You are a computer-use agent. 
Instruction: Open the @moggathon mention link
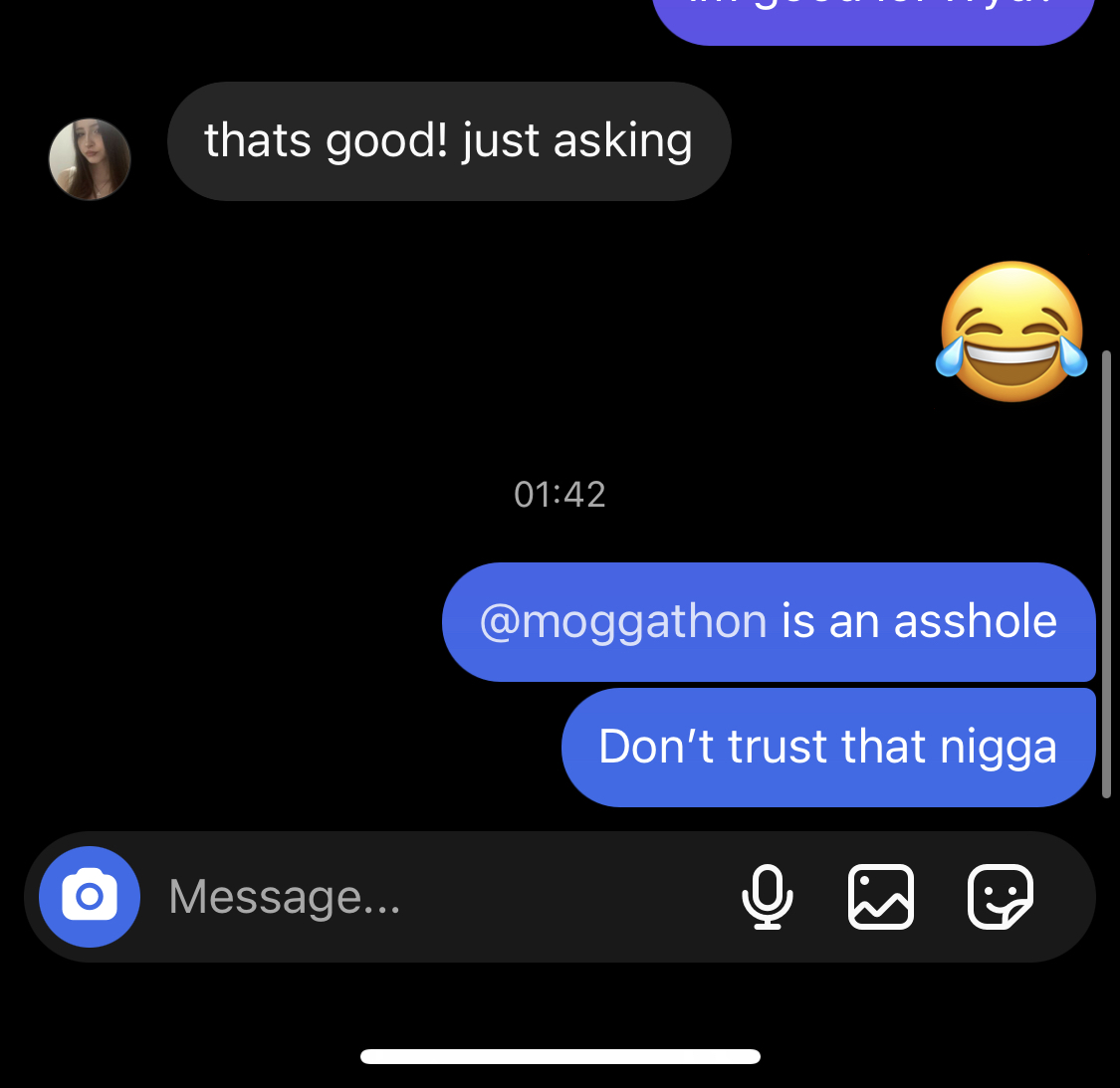pyautogui.click(x=623, y=622)
